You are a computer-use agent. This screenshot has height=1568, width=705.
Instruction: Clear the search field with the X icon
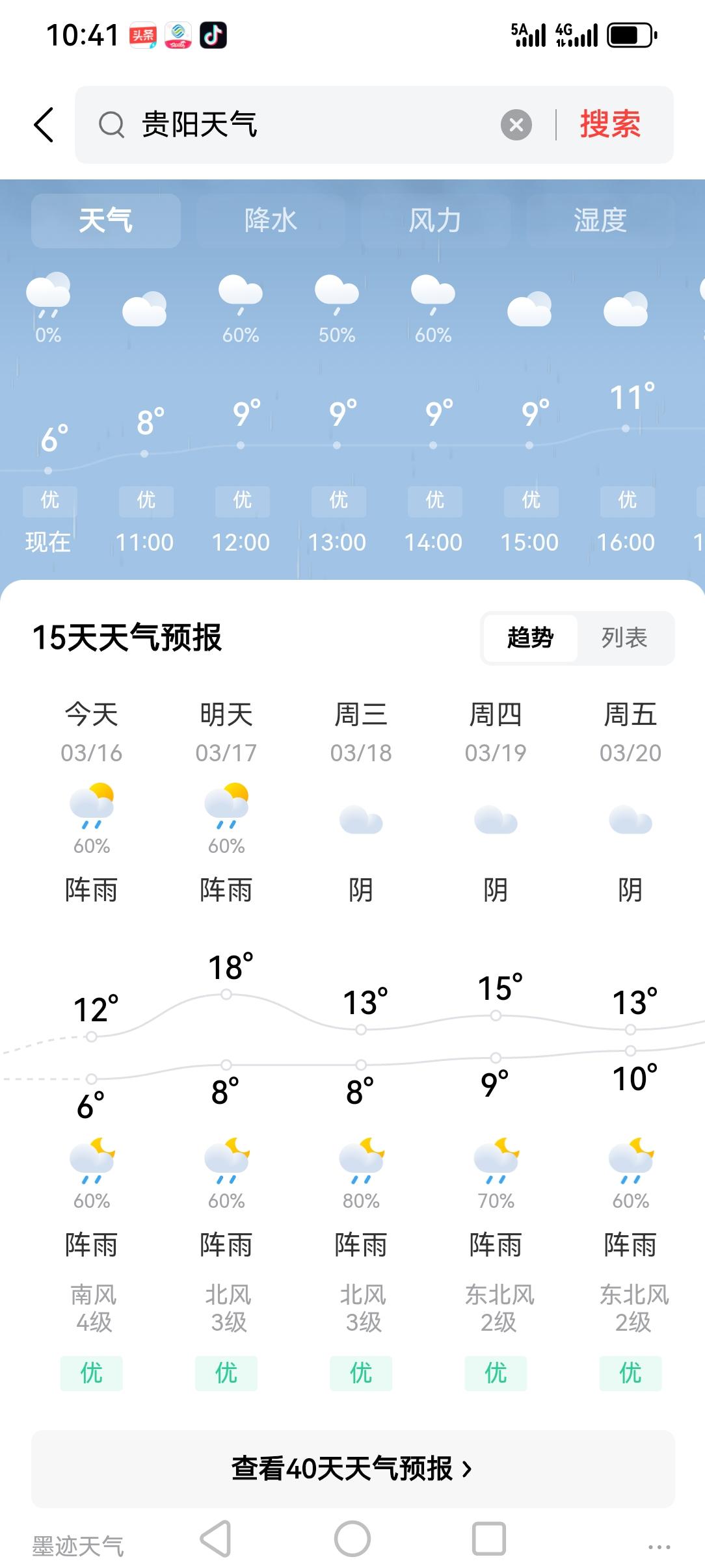click(516, 124)
